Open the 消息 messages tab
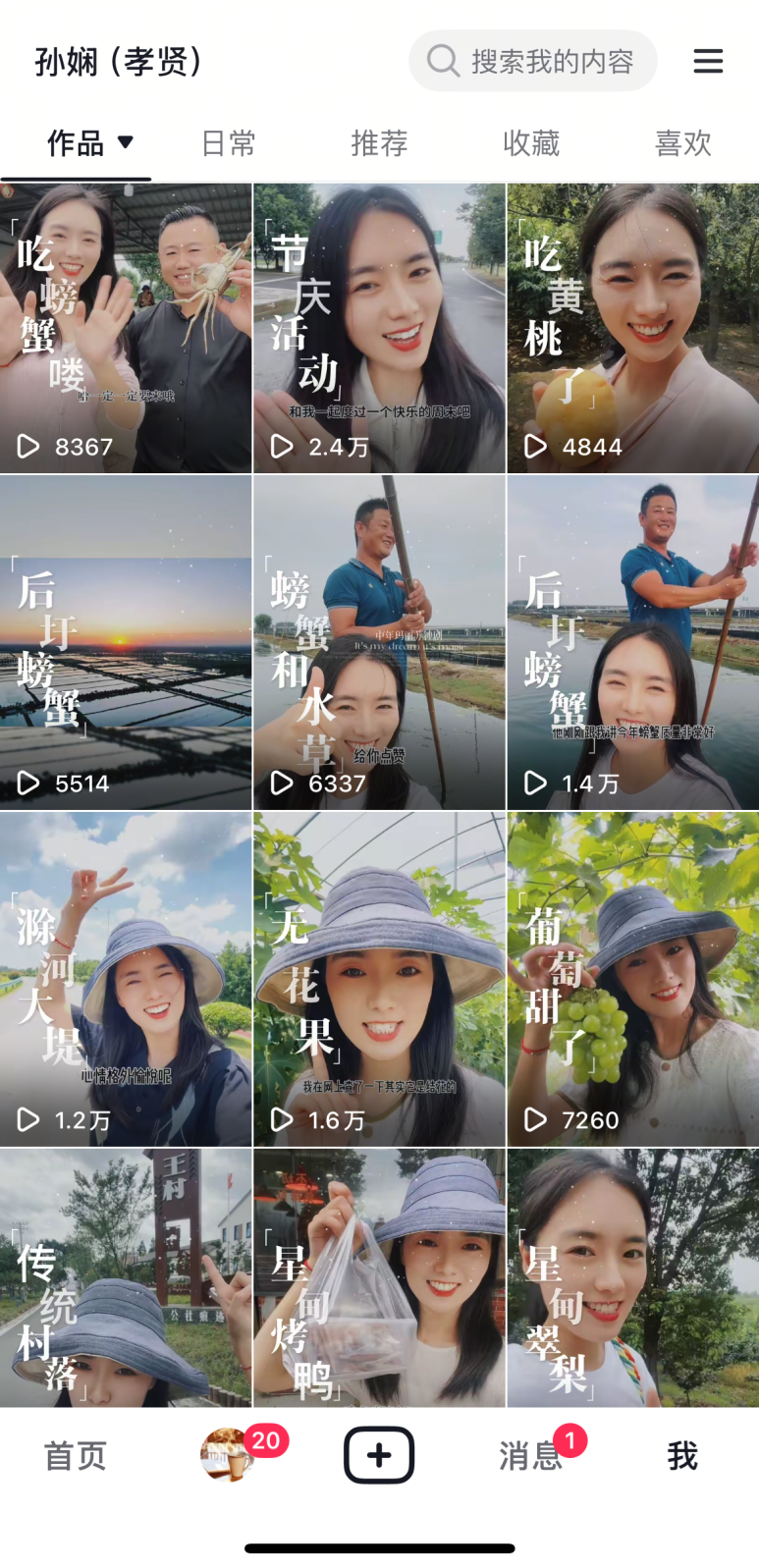The width and height of the screenshot is (759, 1568). pyautogui.click(x=531, y=1455)
